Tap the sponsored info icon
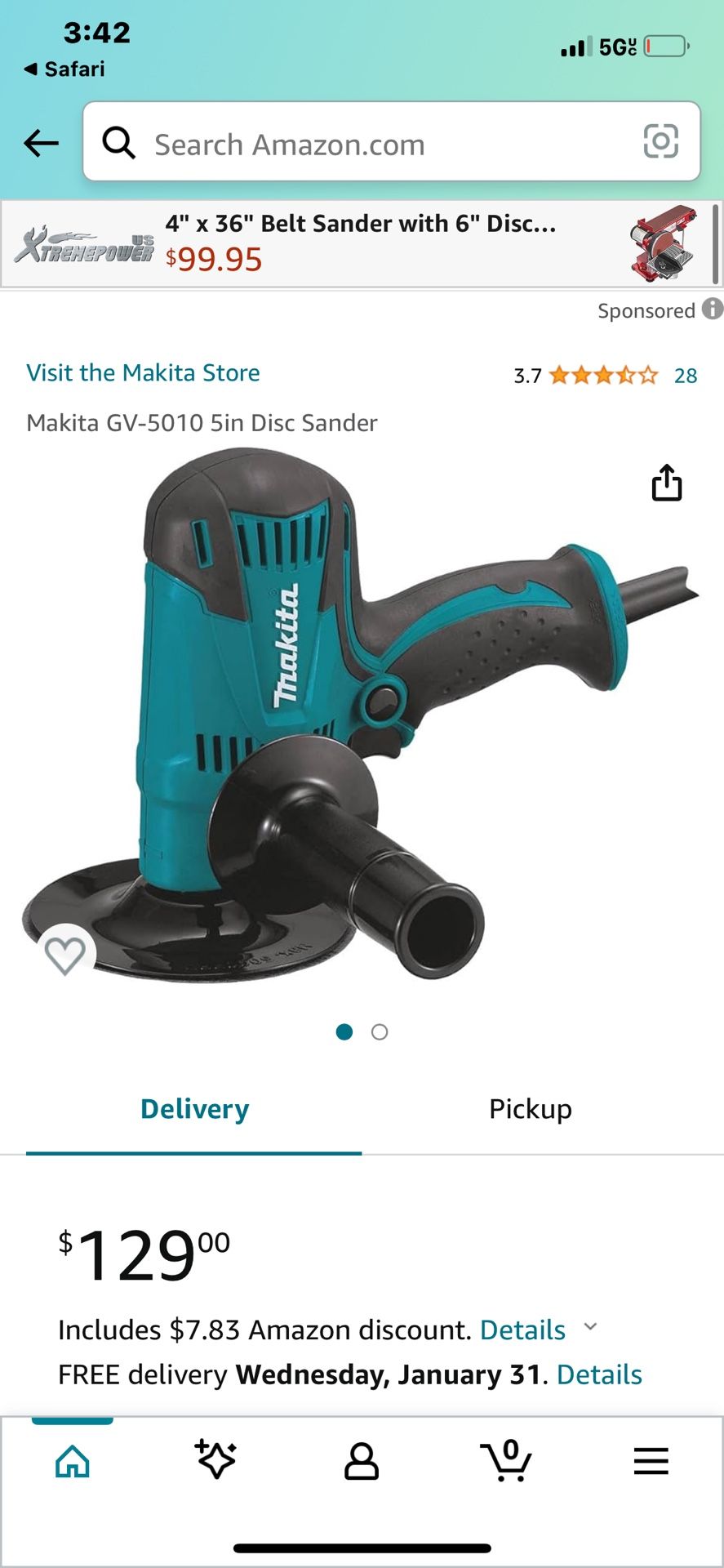 click(709, 310)
